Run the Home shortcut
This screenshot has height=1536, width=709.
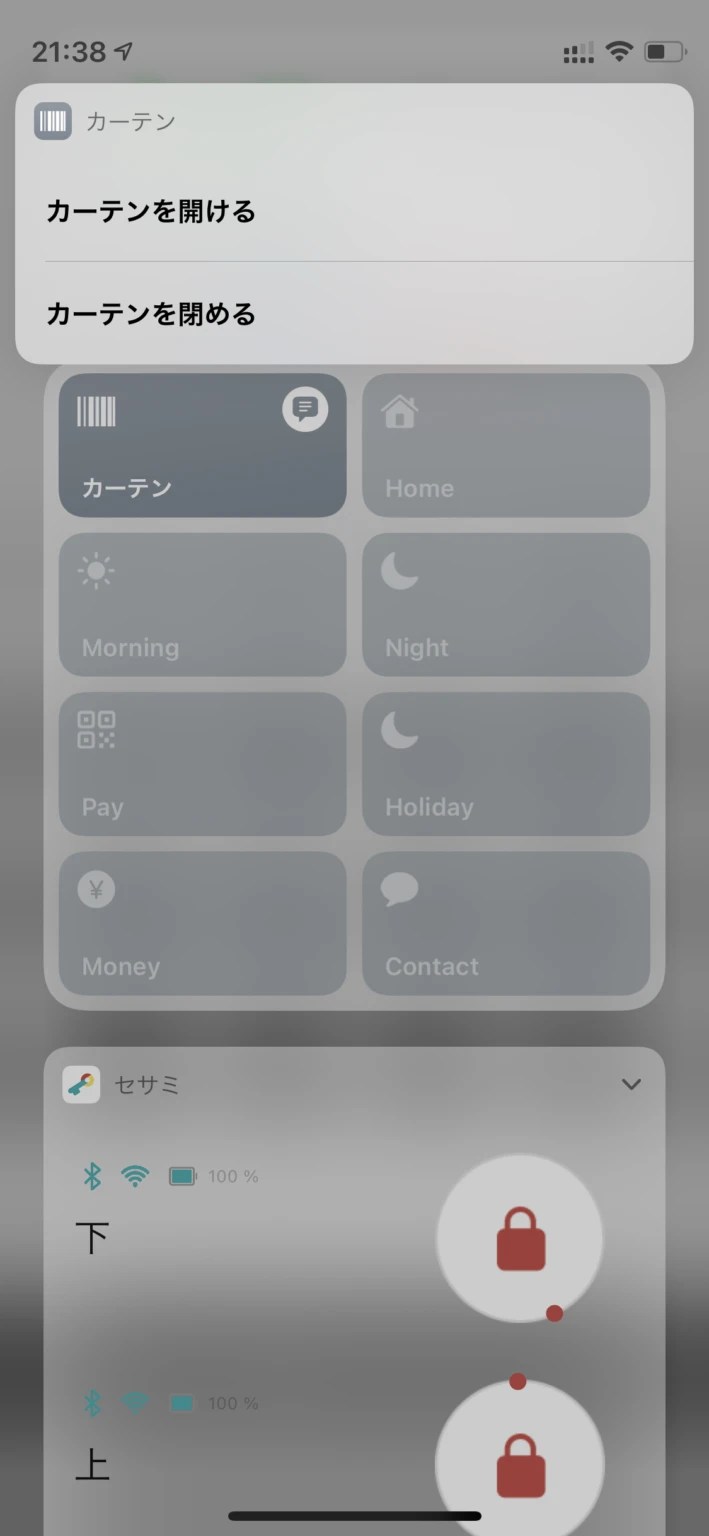[506, 445]
